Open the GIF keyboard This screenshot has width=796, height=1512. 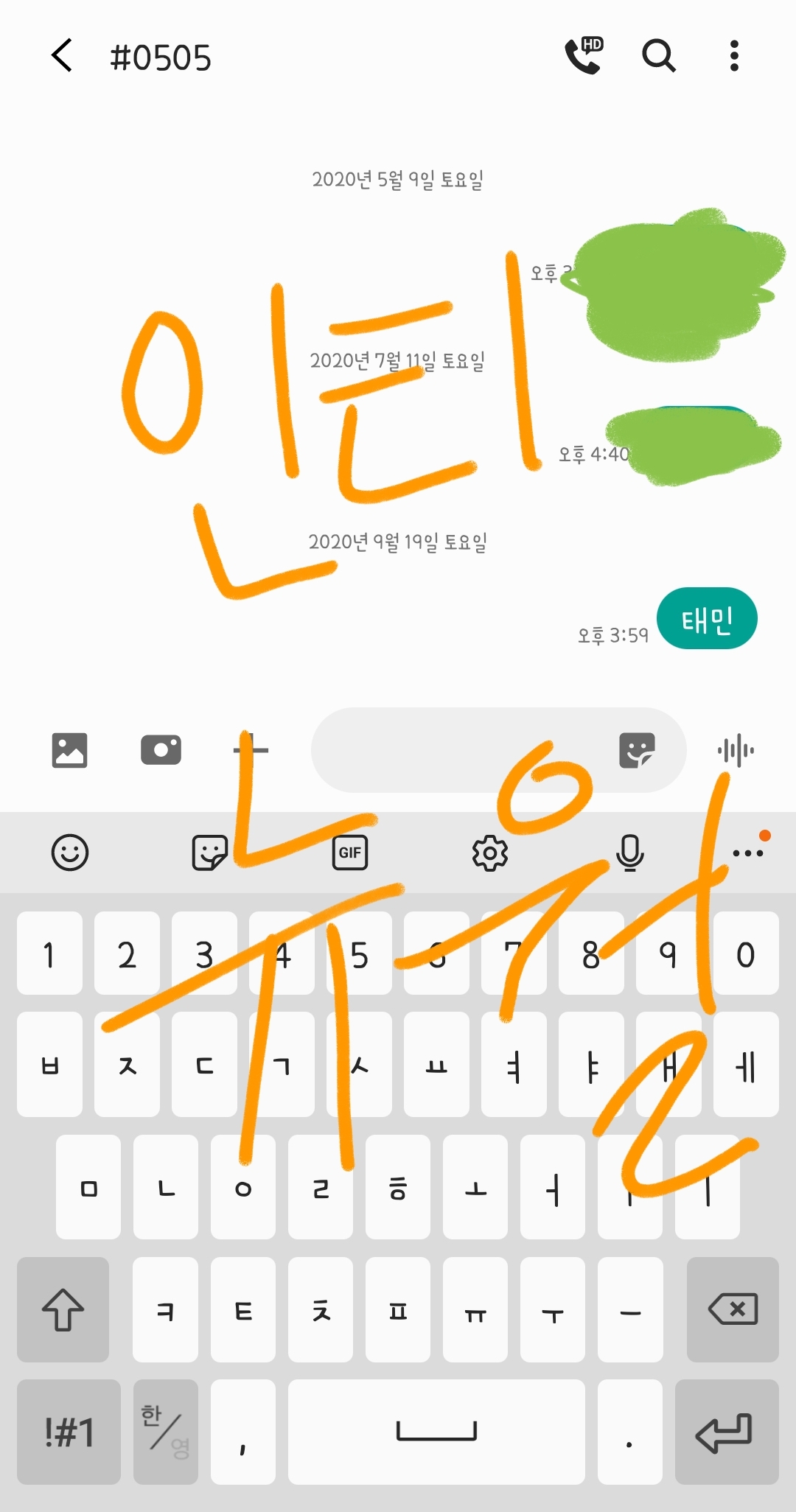pos(350,853)
